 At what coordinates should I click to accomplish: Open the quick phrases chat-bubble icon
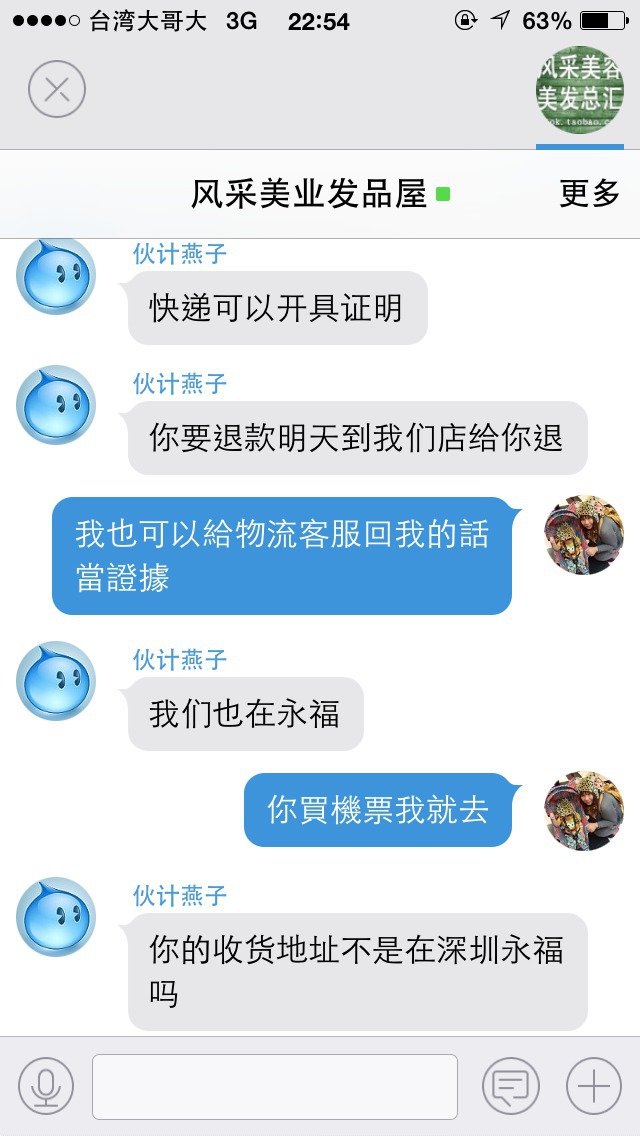[511, 1085]
